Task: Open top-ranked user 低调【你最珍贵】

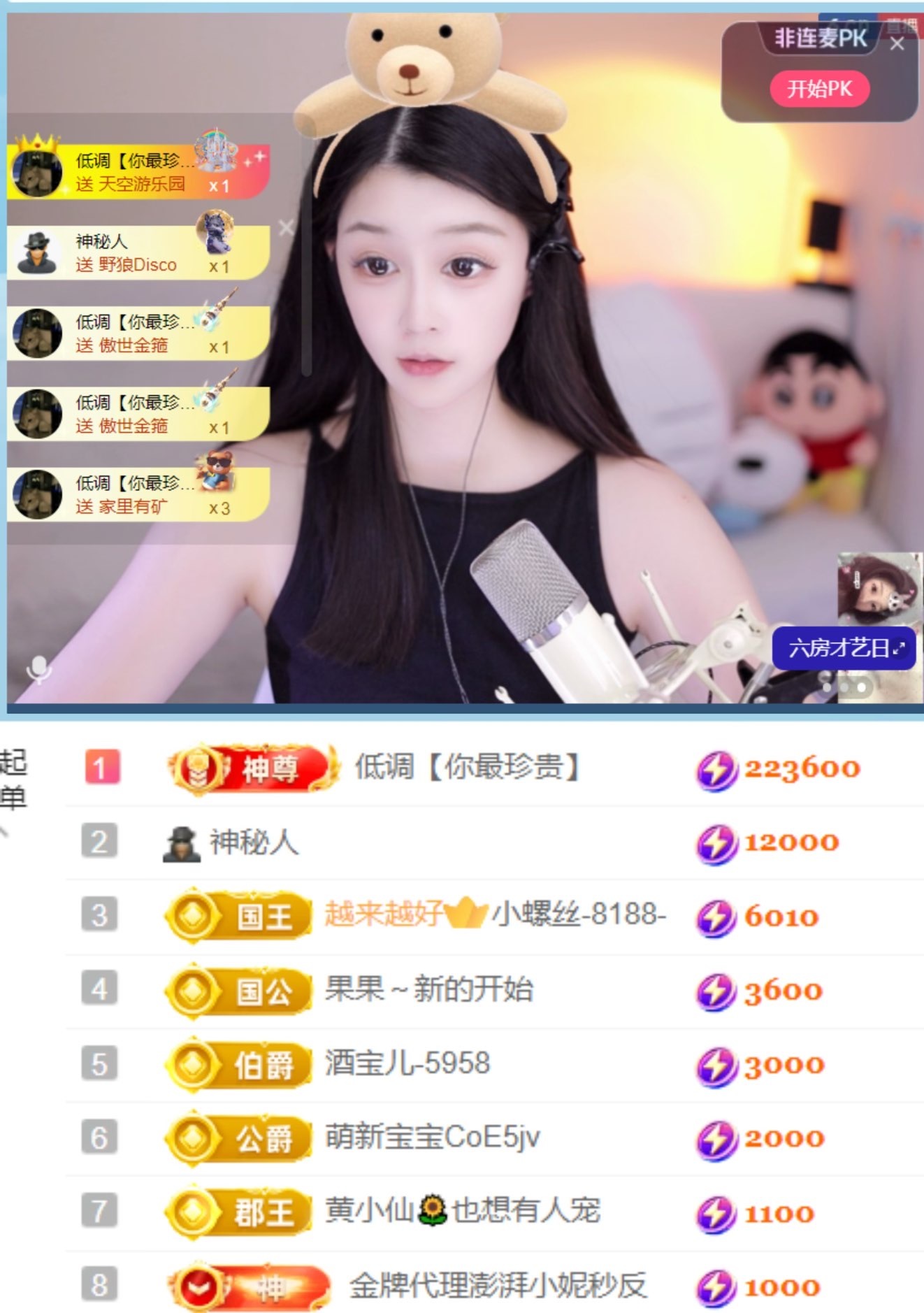Action: pos(467,768)
